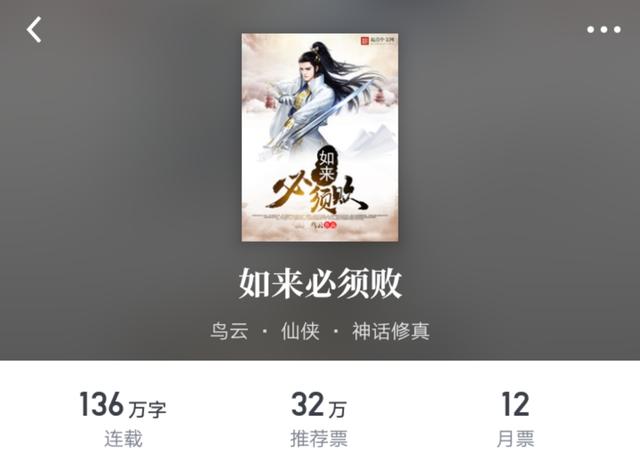The width and height of the screenshot is (640, 470).
Task: Open the three-dot overflow menu
Action: click(603, 30)
